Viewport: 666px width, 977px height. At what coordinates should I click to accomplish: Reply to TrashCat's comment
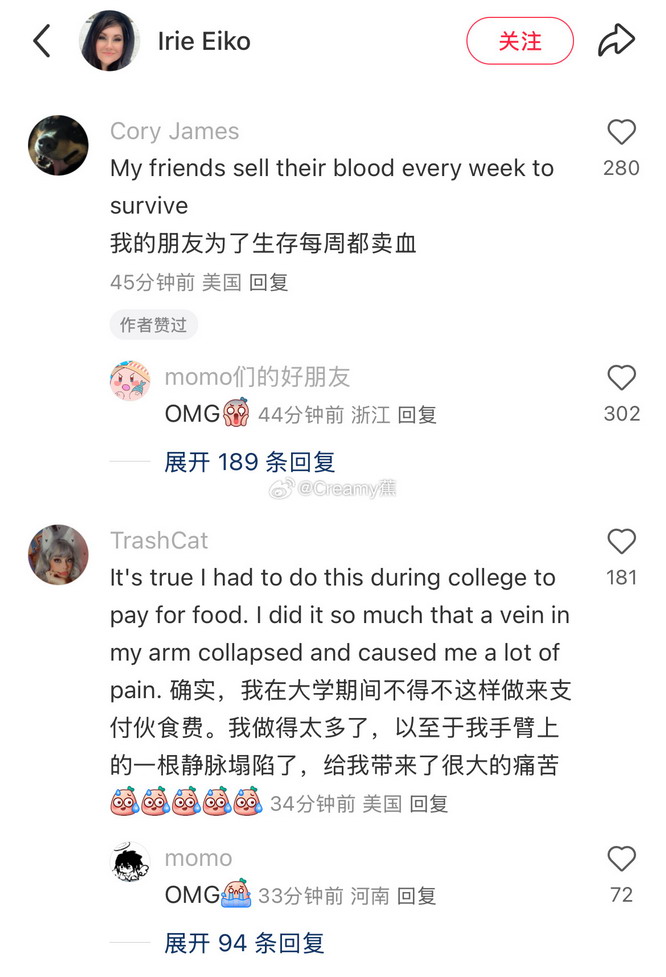[x=429, y=802]
